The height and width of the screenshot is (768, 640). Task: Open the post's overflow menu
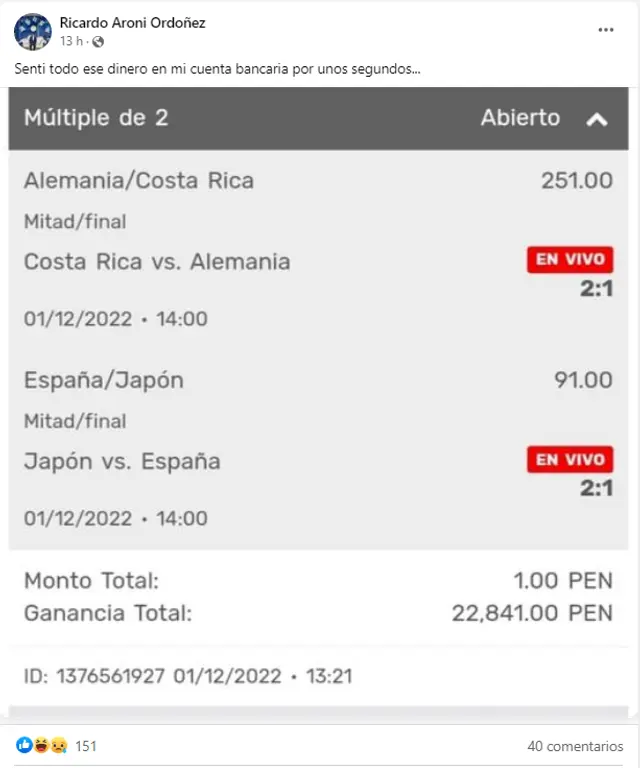point(606,31)
